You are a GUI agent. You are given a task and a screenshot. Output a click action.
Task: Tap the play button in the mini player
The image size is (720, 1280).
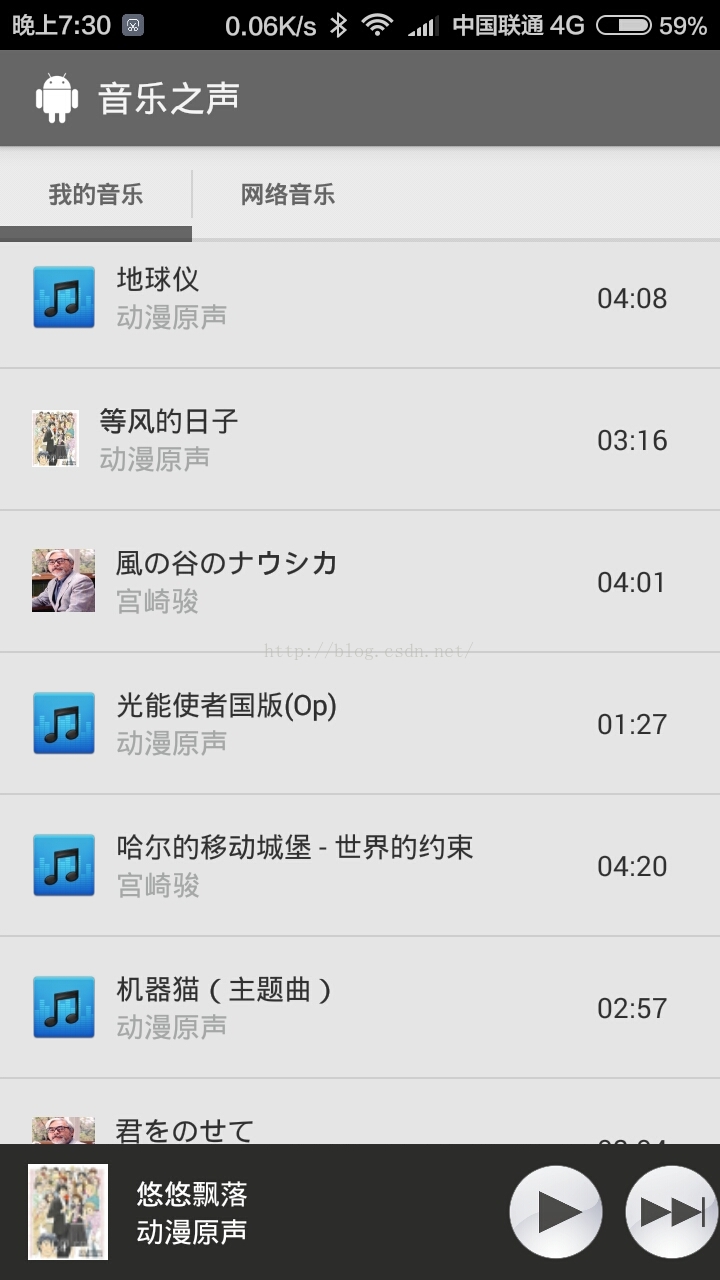click(x=556, y=1212)
